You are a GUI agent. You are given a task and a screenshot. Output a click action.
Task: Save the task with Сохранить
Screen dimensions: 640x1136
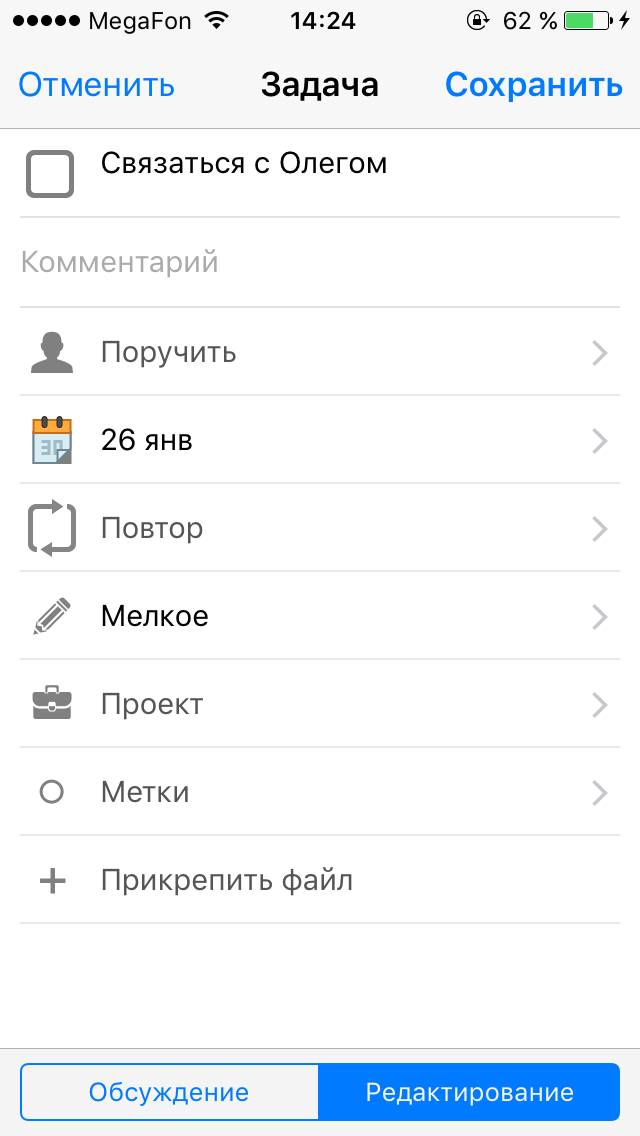pyautogui.click(x=533, y=86)
